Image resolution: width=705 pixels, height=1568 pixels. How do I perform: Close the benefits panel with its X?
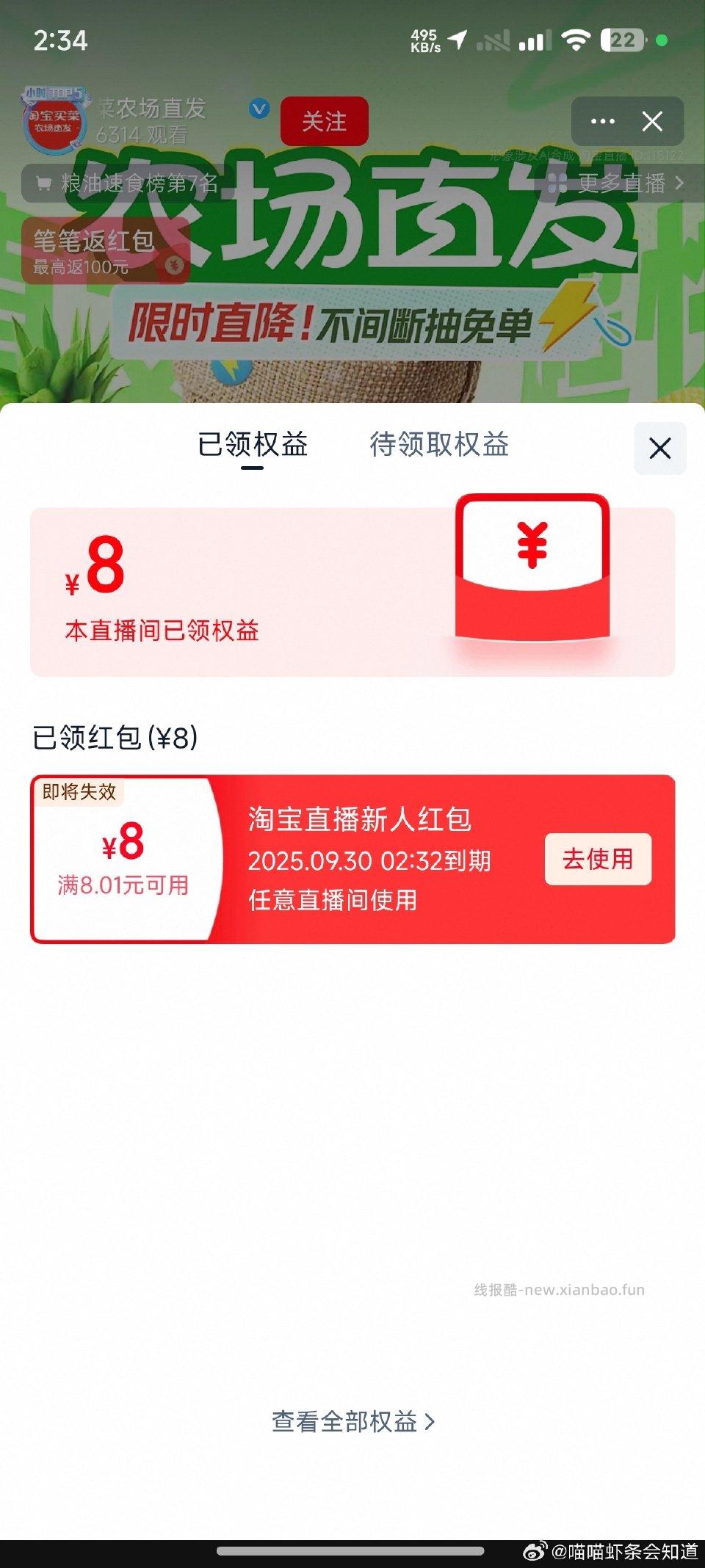coord(659,448)
